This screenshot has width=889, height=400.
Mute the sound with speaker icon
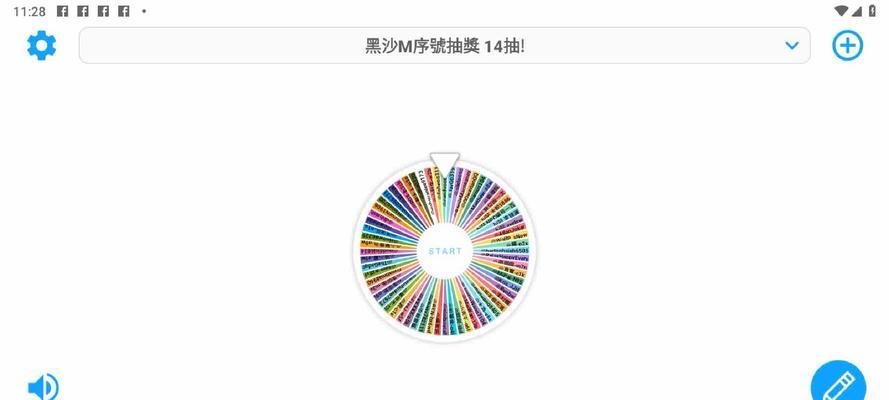pos(42,386)
